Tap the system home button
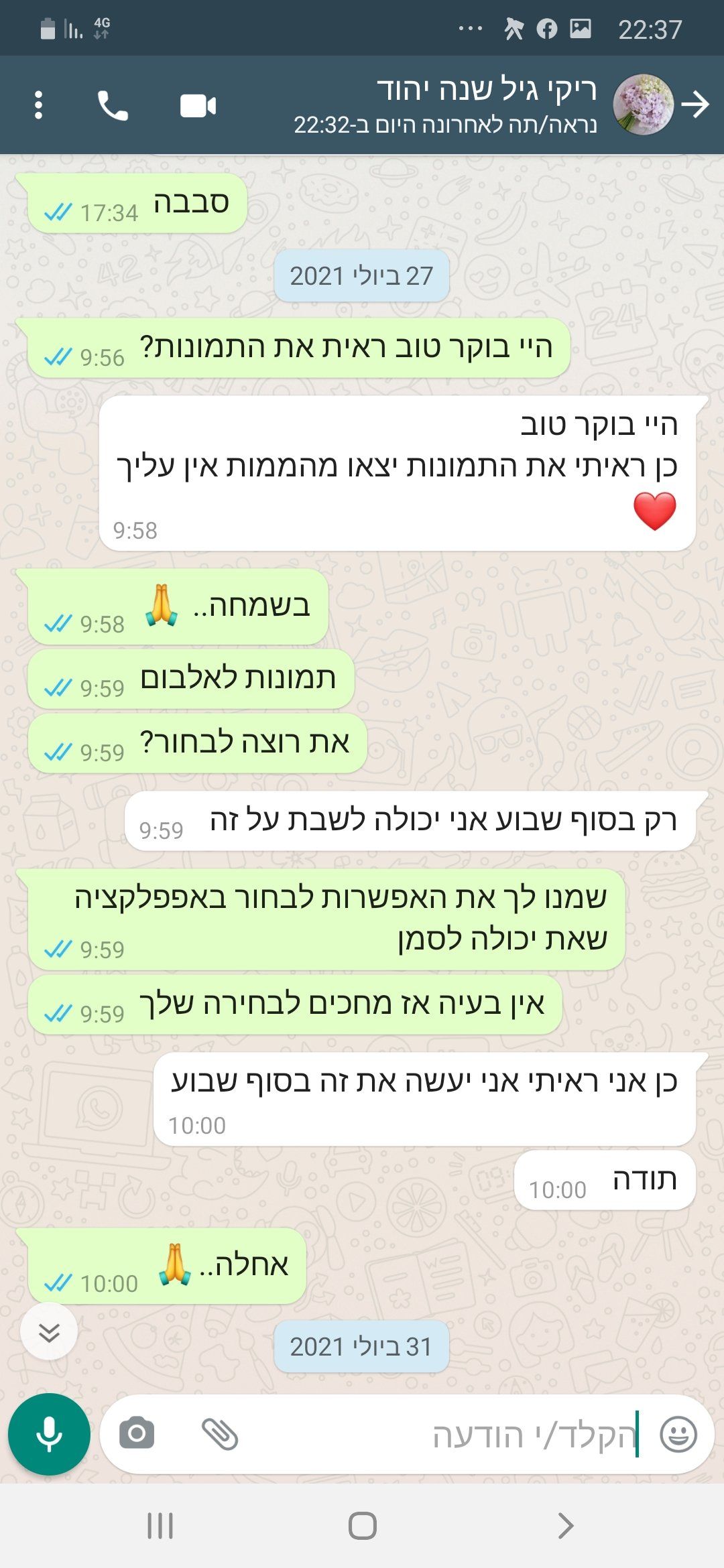The width and height of the screenshot is (724, 1568). [362, 1526]
